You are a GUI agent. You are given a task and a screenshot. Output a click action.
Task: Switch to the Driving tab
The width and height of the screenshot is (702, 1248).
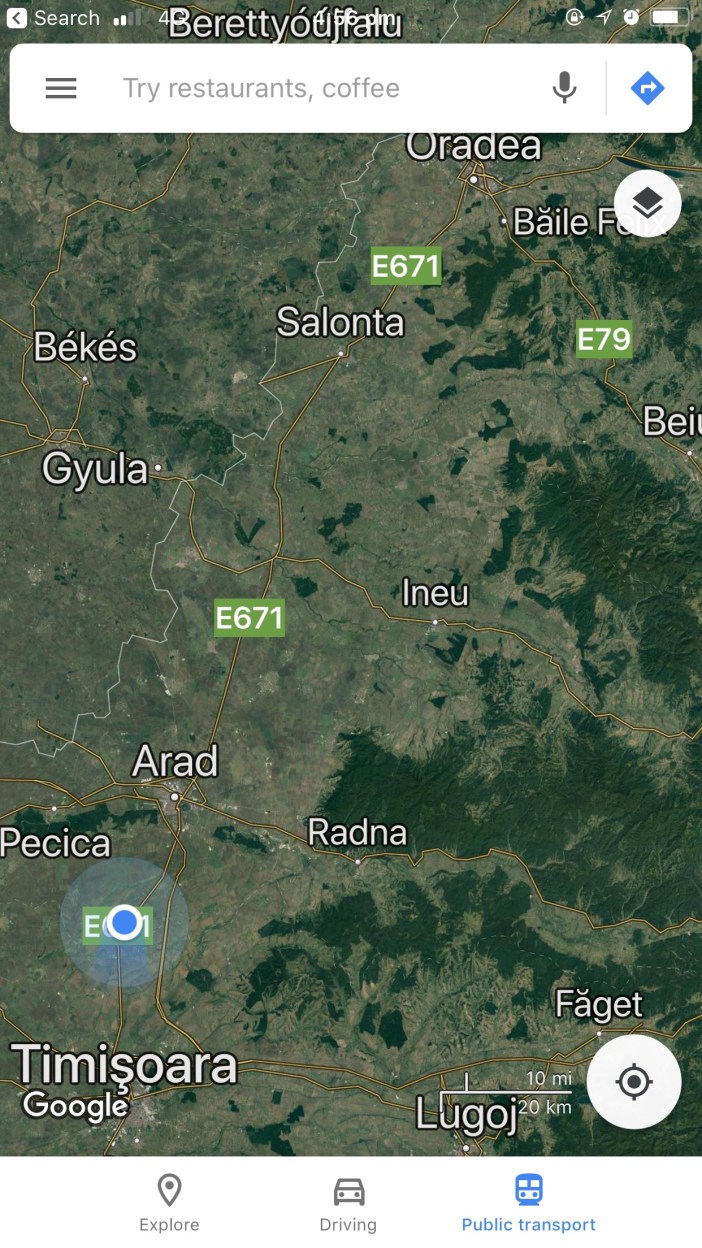[348, 1203]
